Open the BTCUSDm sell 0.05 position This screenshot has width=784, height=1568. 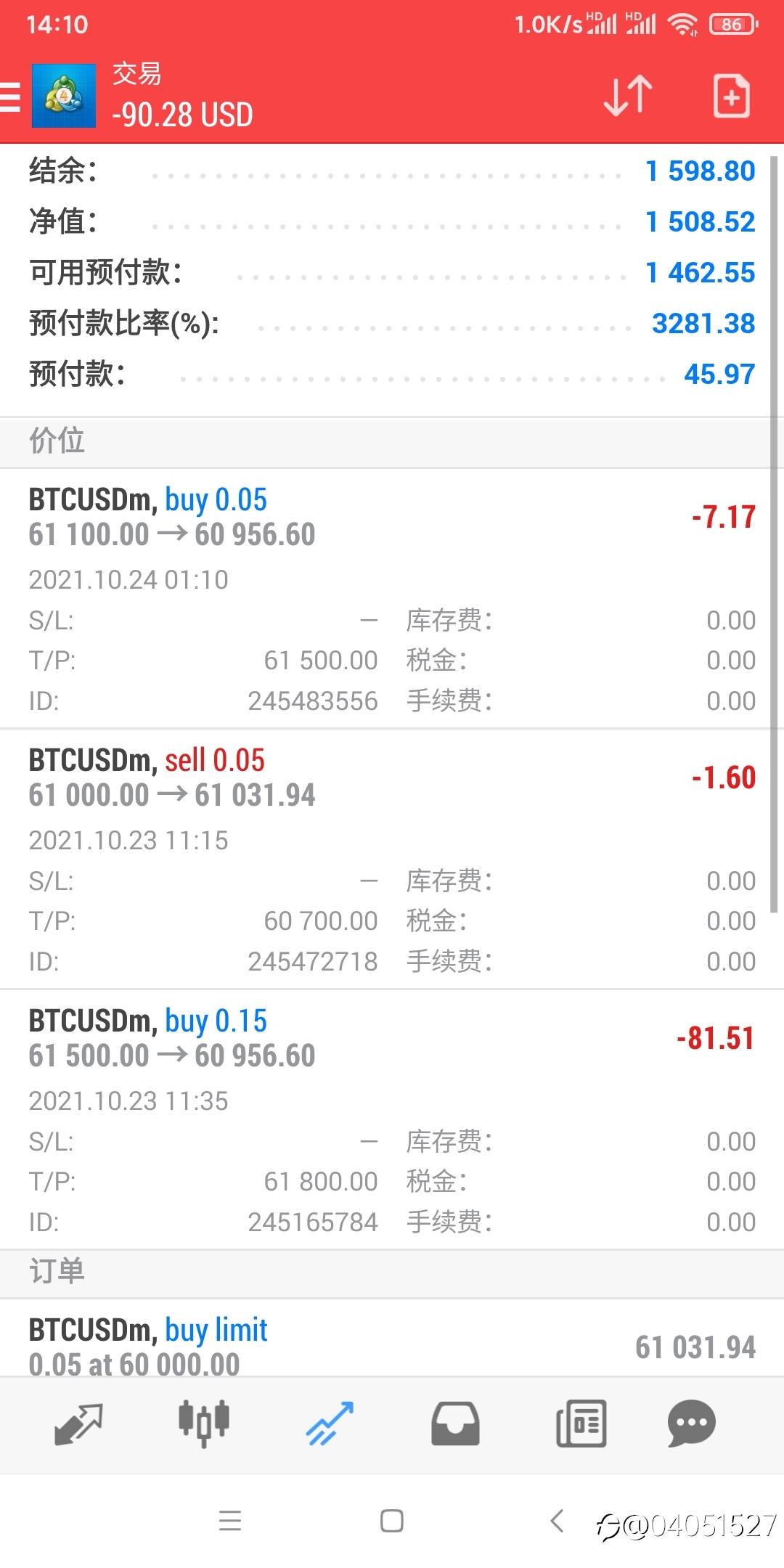click(392, 859)
